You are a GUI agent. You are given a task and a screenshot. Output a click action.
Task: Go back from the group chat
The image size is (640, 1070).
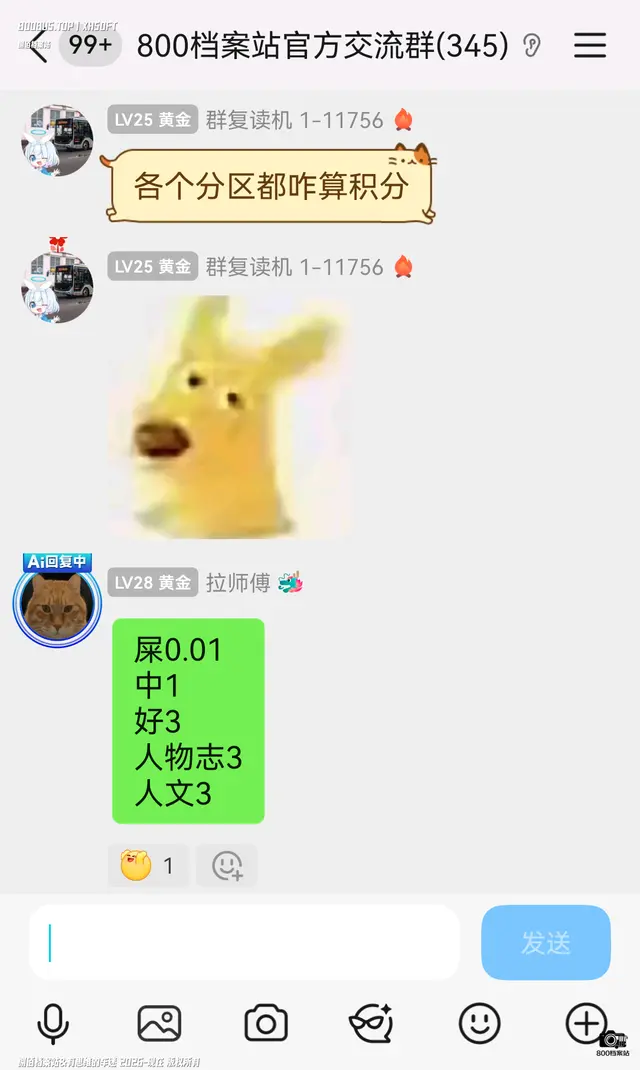38,46
